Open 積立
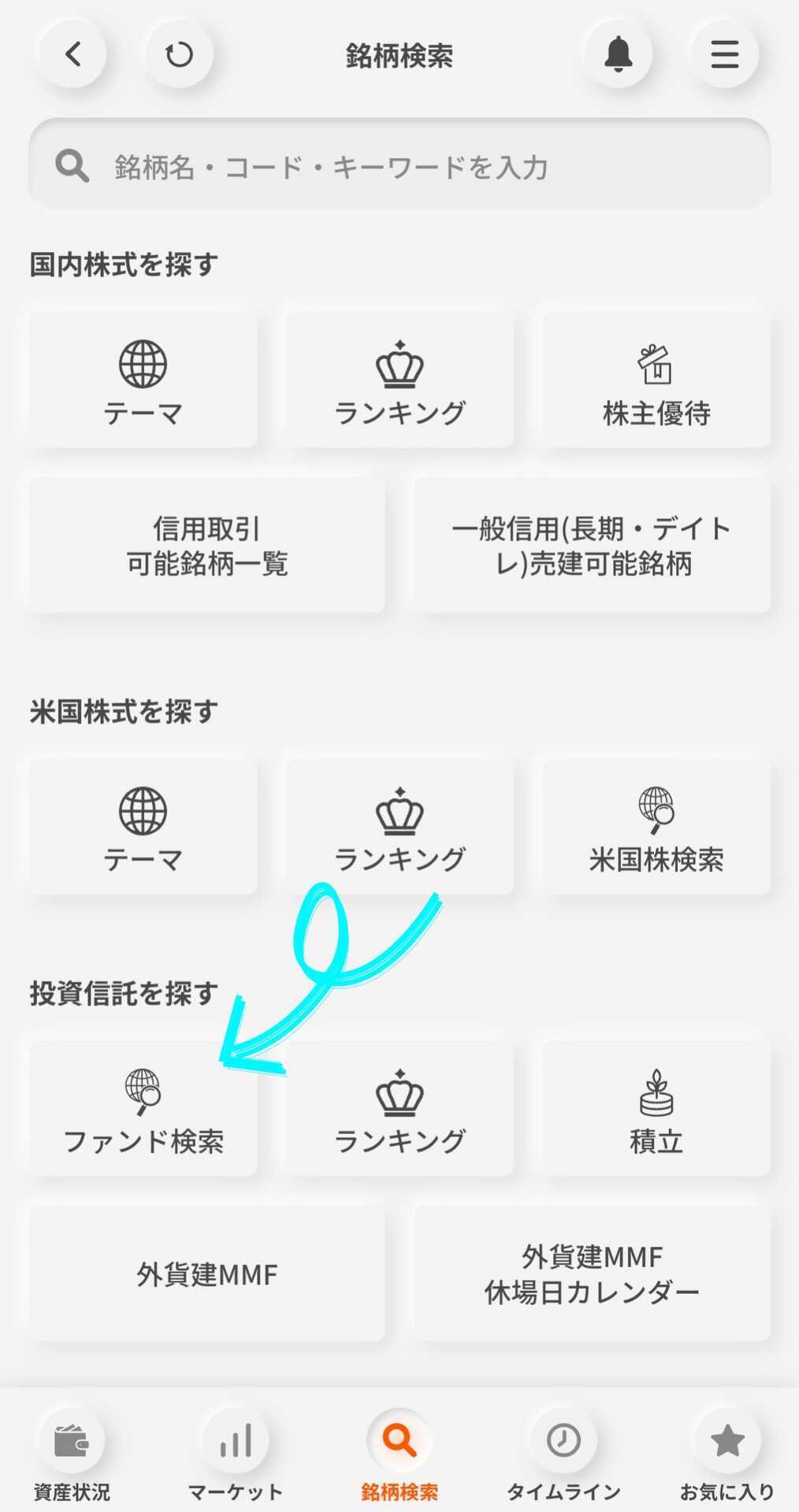 [656, 1109]
